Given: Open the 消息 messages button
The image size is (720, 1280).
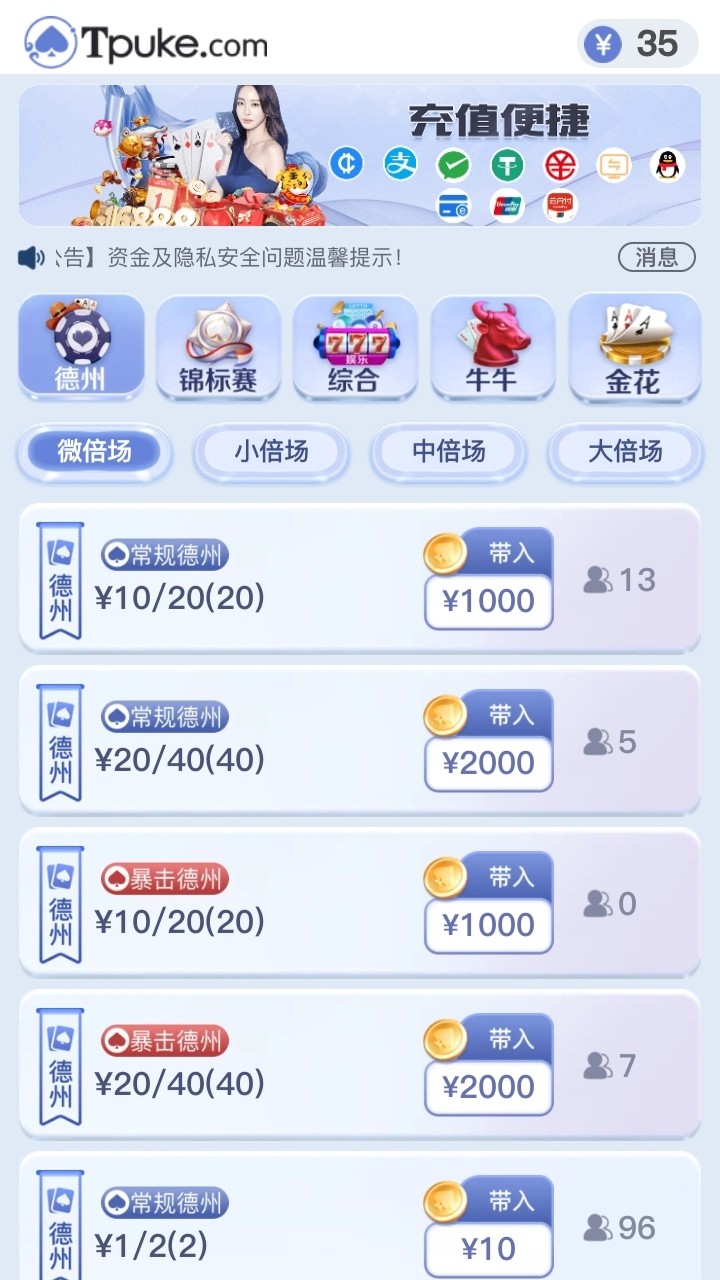Looking at the screenshot, I should point(656,257).
